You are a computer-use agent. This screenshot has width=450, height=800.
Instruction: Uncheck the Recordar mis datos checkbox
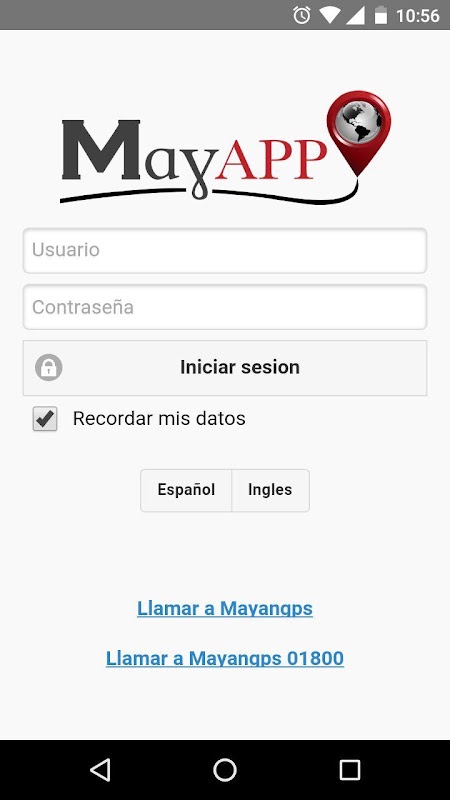(45, 419)
